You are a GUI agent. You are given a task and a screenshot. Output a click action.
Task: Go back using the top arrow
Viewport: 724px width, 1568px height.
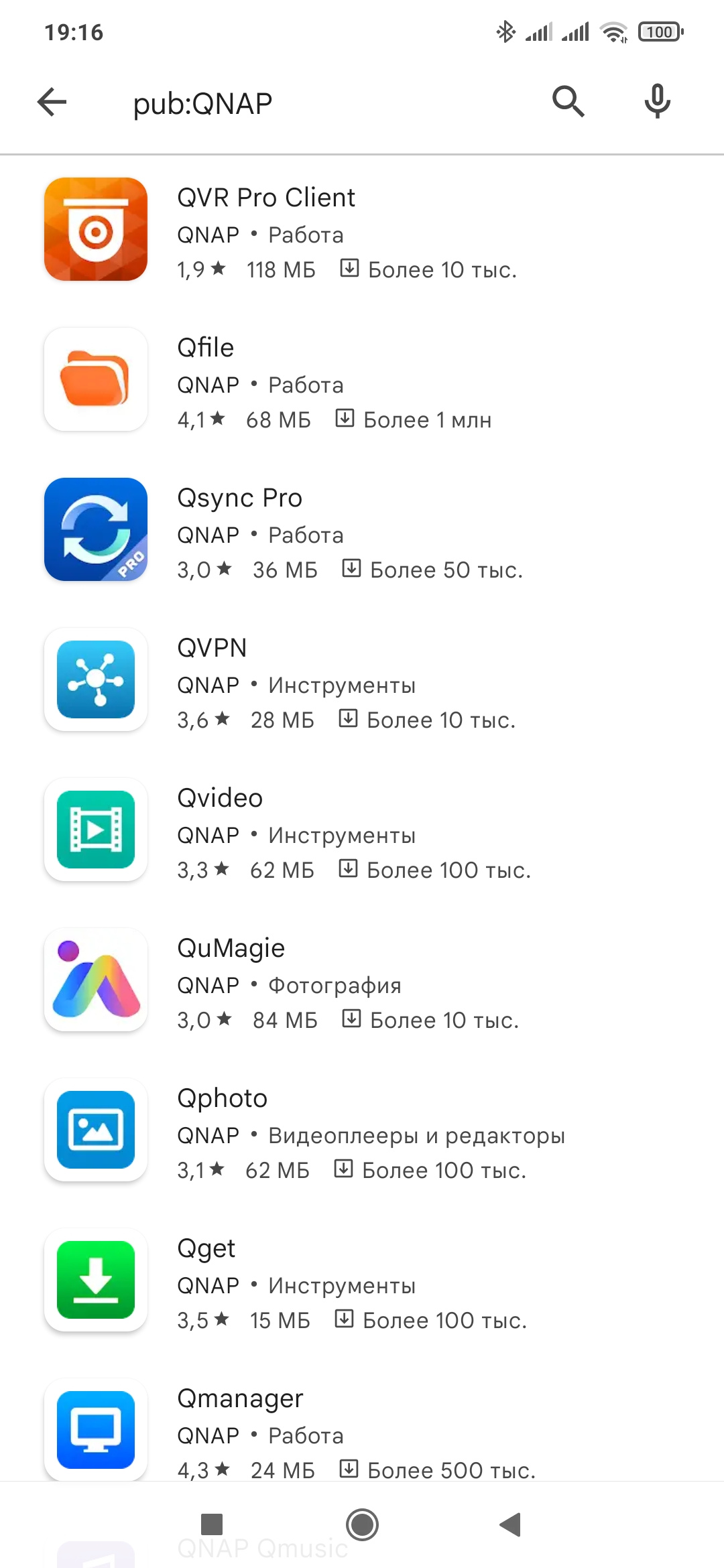(x=52, y=103)
